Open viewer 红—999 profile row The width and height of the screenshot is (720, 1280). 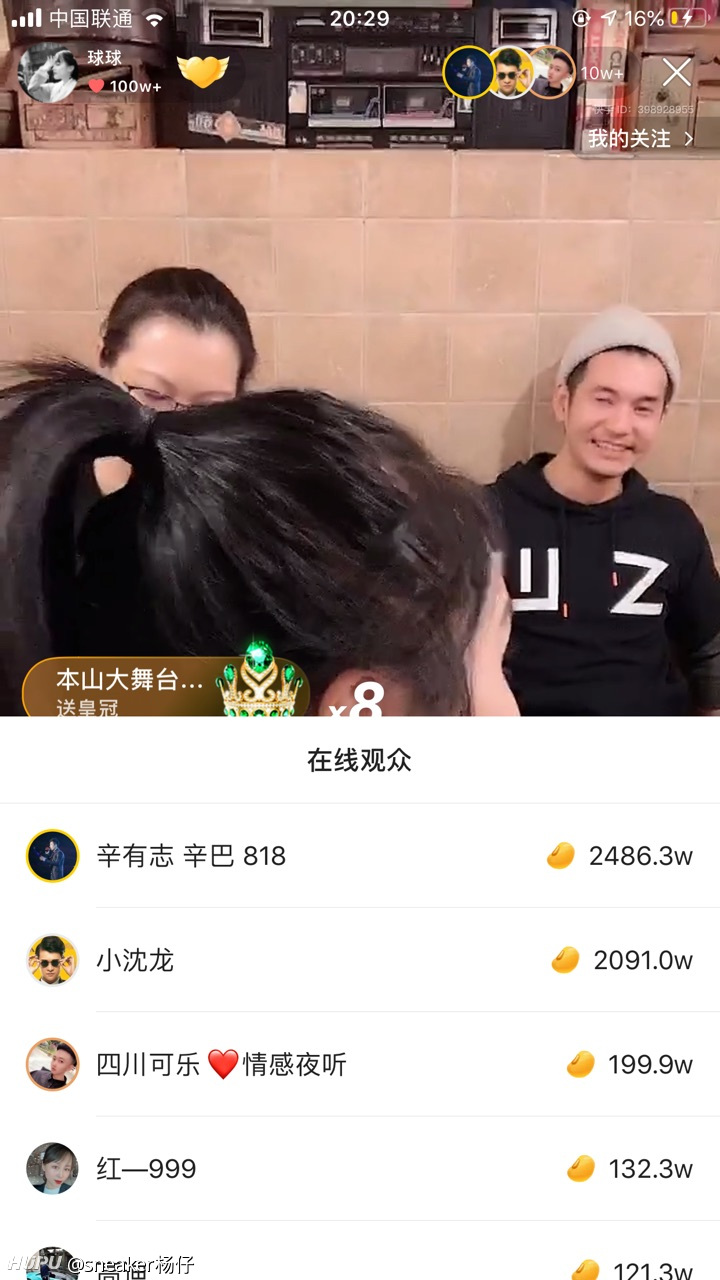click(x=360, y=1168)
